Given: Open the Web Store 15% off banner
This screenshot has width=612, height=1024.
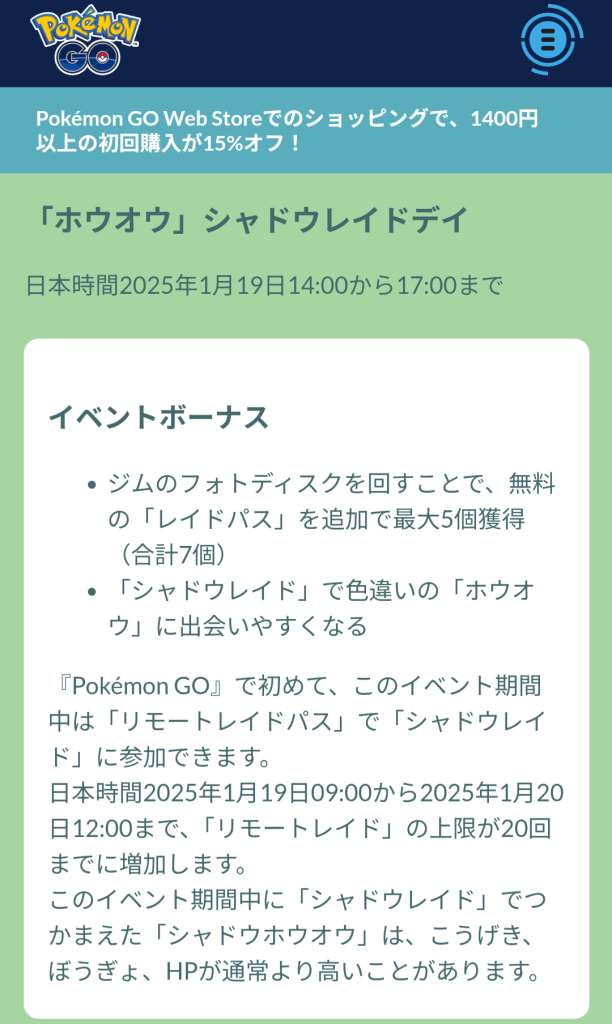Looking at the screenshot, I should click(288, 131).
